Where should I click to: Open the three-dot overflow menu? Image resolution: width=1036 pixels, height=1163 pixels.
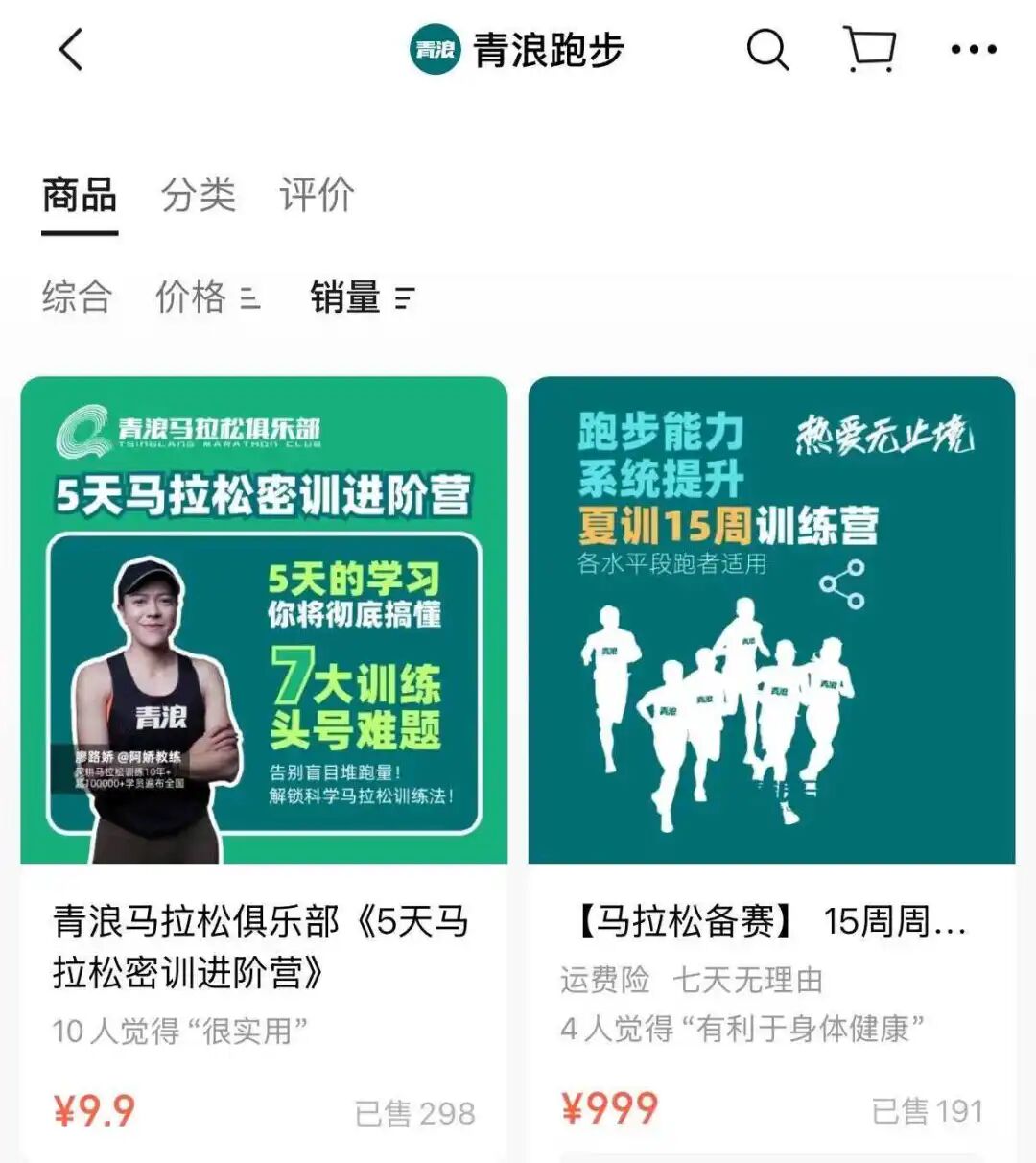pos(973,50)
